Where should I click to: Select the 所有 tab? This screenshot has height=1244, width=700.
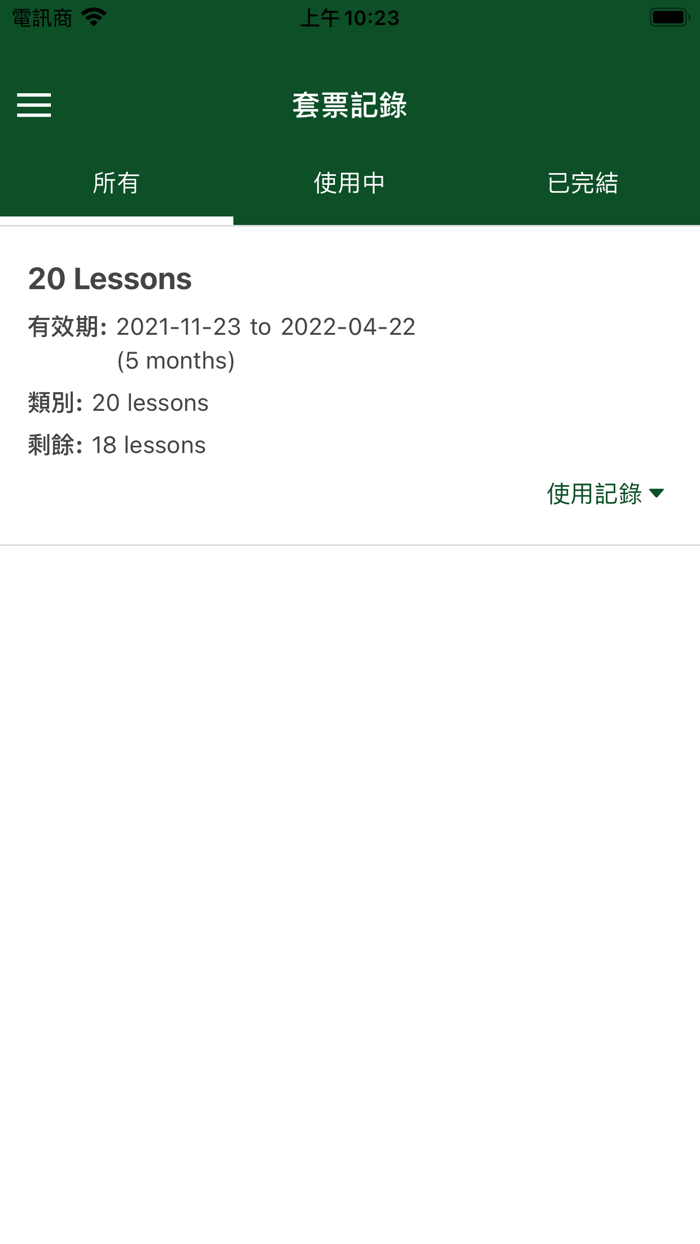point(116,183)
